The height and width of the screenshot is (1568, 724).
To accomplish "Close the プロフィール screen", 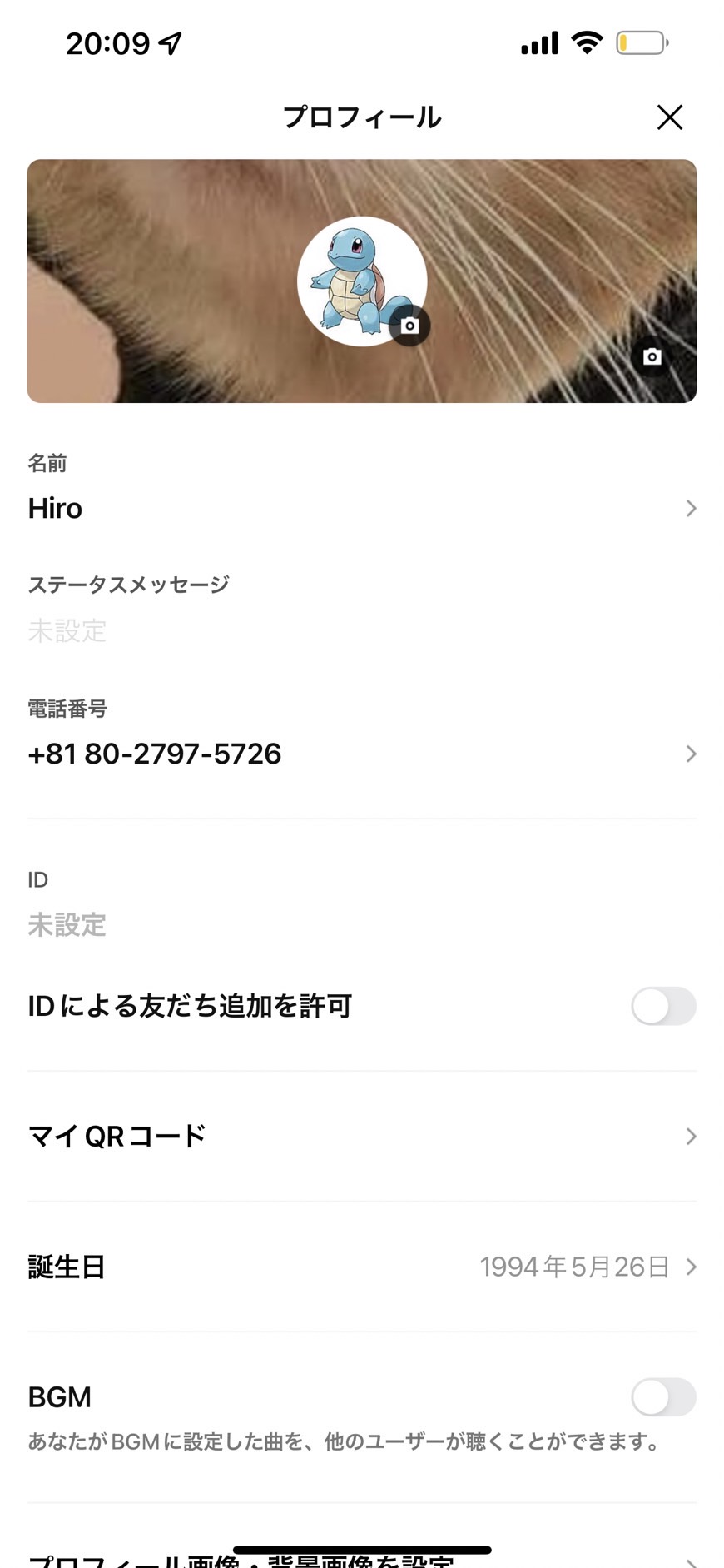I will (x=669, y=117).
